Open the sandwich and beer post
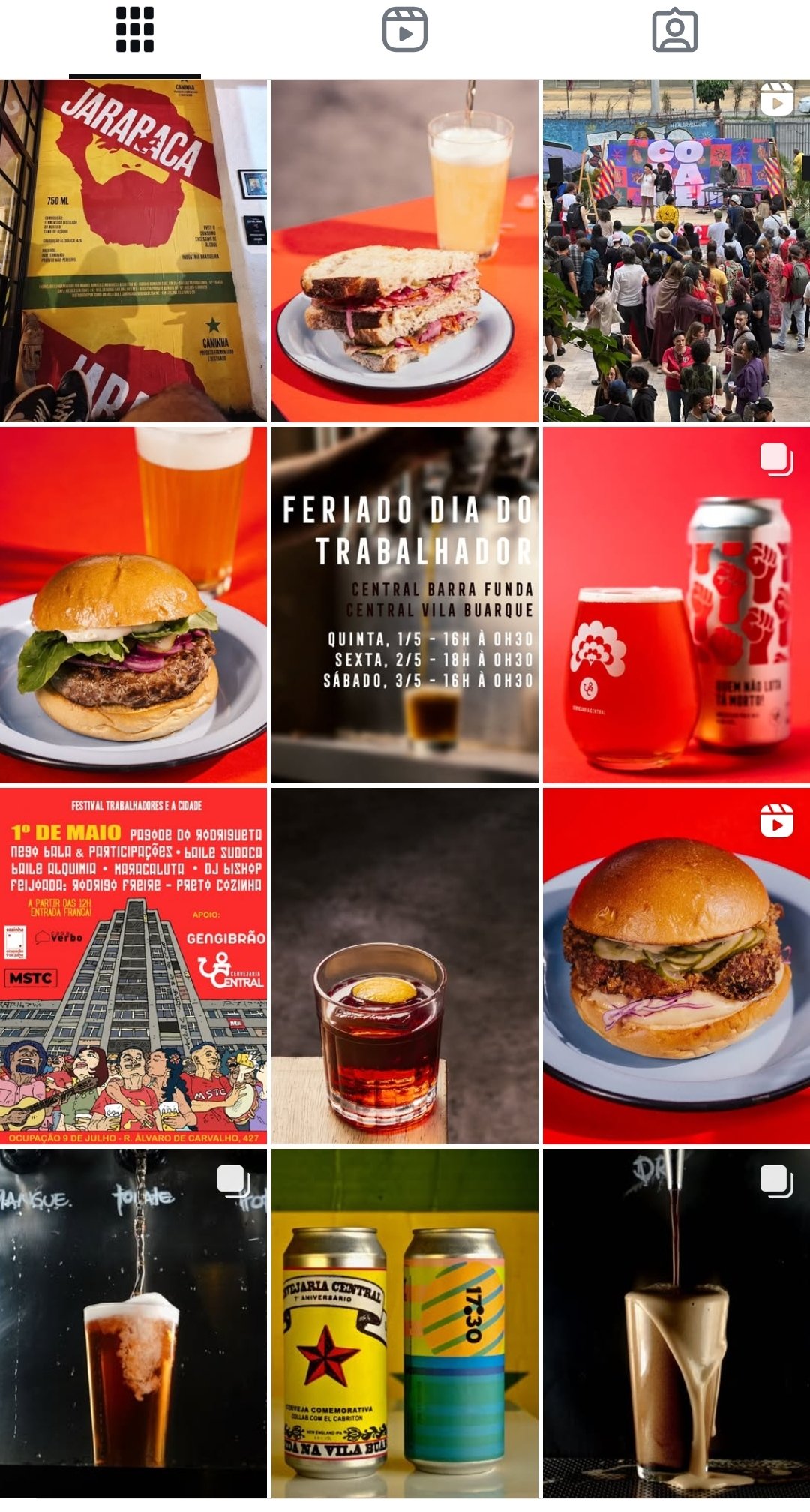810x1512 pixels. (x=405, y=251)
